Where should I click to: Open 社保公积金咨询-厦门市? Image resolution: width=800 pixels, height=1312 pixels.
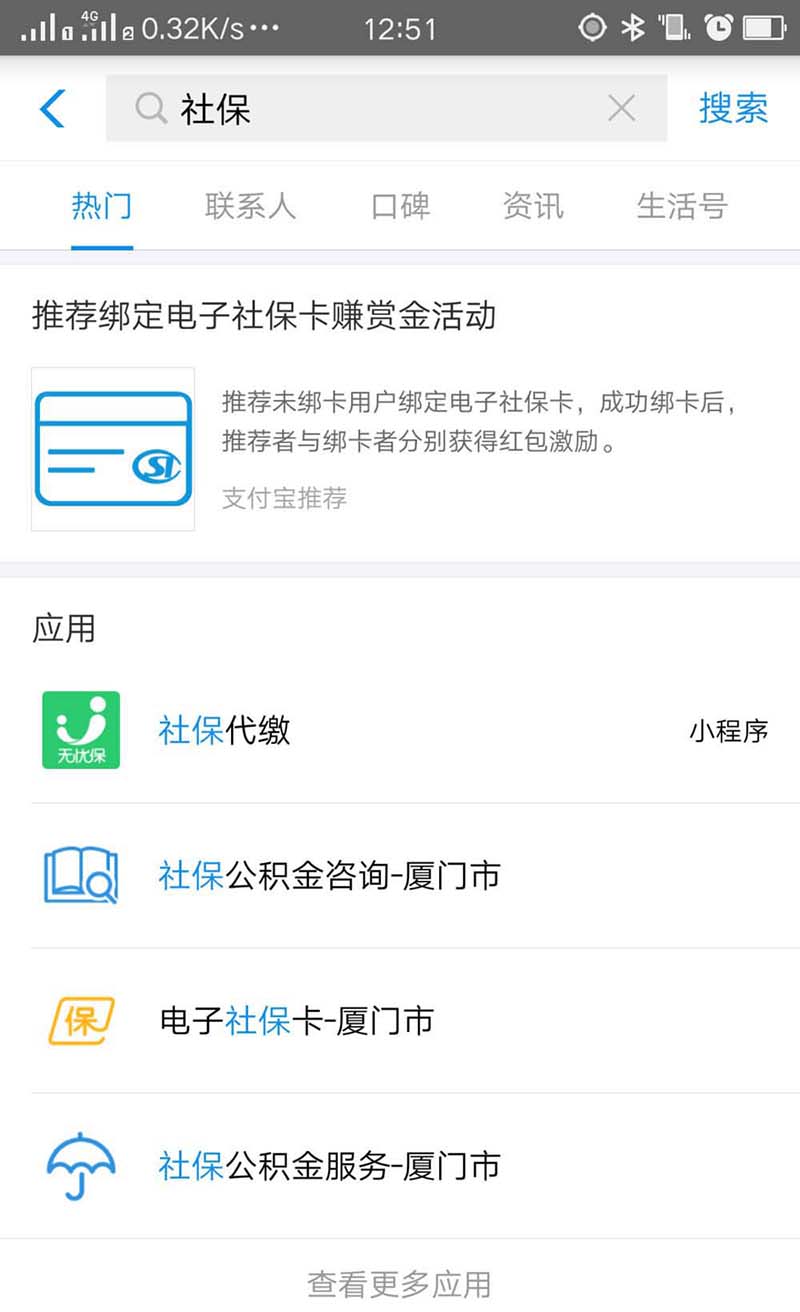point(400,876)
